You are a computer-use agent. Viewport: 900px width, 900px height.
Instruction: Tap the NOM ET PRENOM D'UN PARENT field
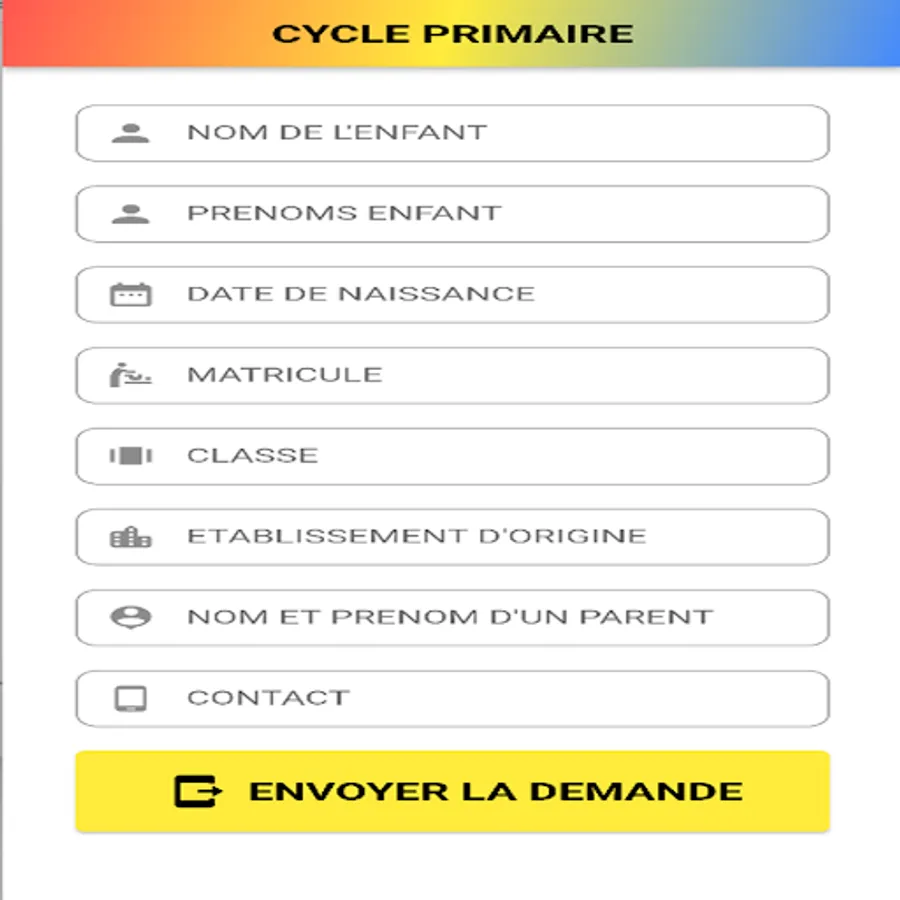click(x=452, y=617)
